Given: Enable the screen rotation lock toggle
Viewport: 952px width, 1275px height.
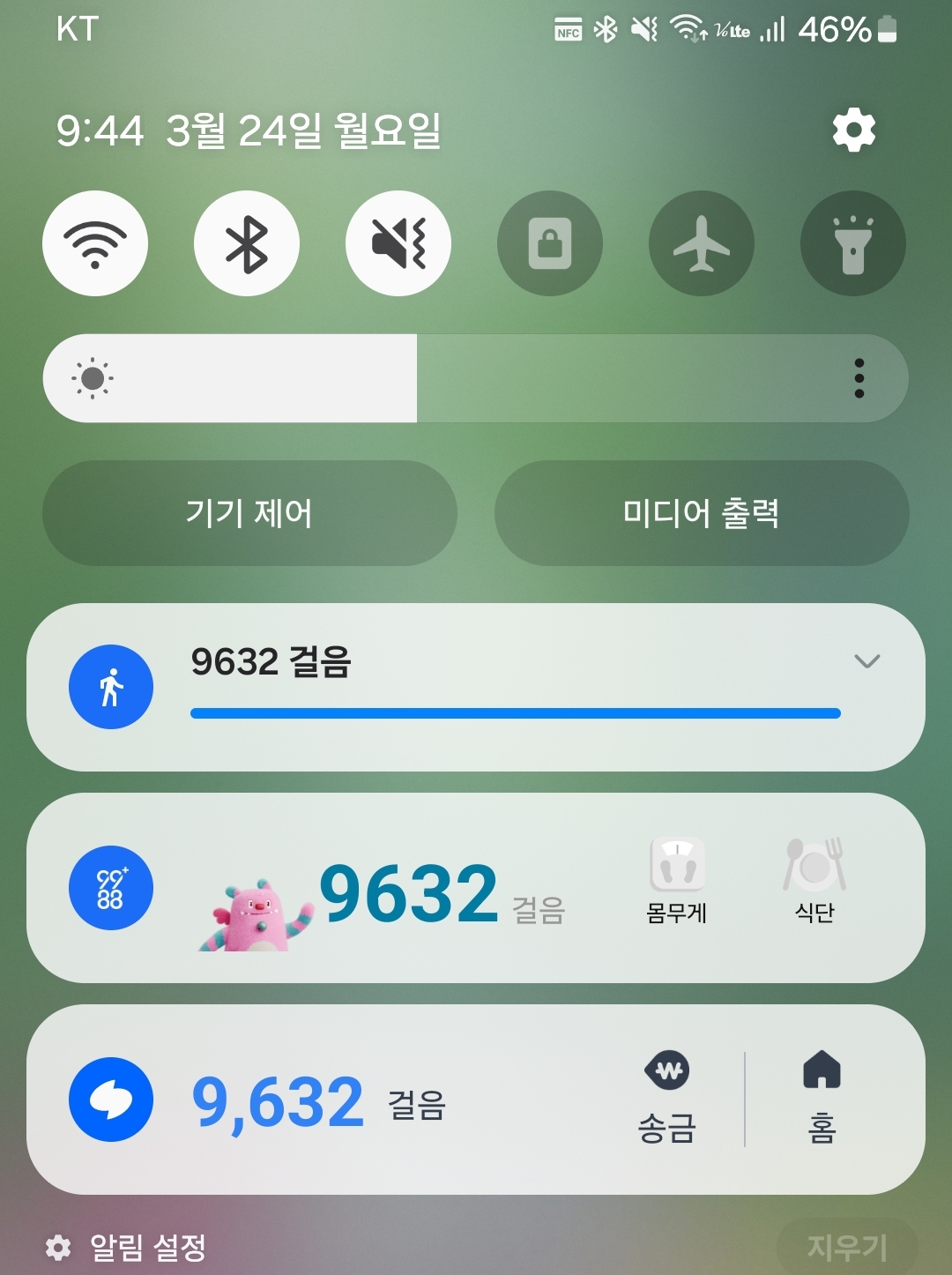Looking at the screenshot, I should point(550,243).
